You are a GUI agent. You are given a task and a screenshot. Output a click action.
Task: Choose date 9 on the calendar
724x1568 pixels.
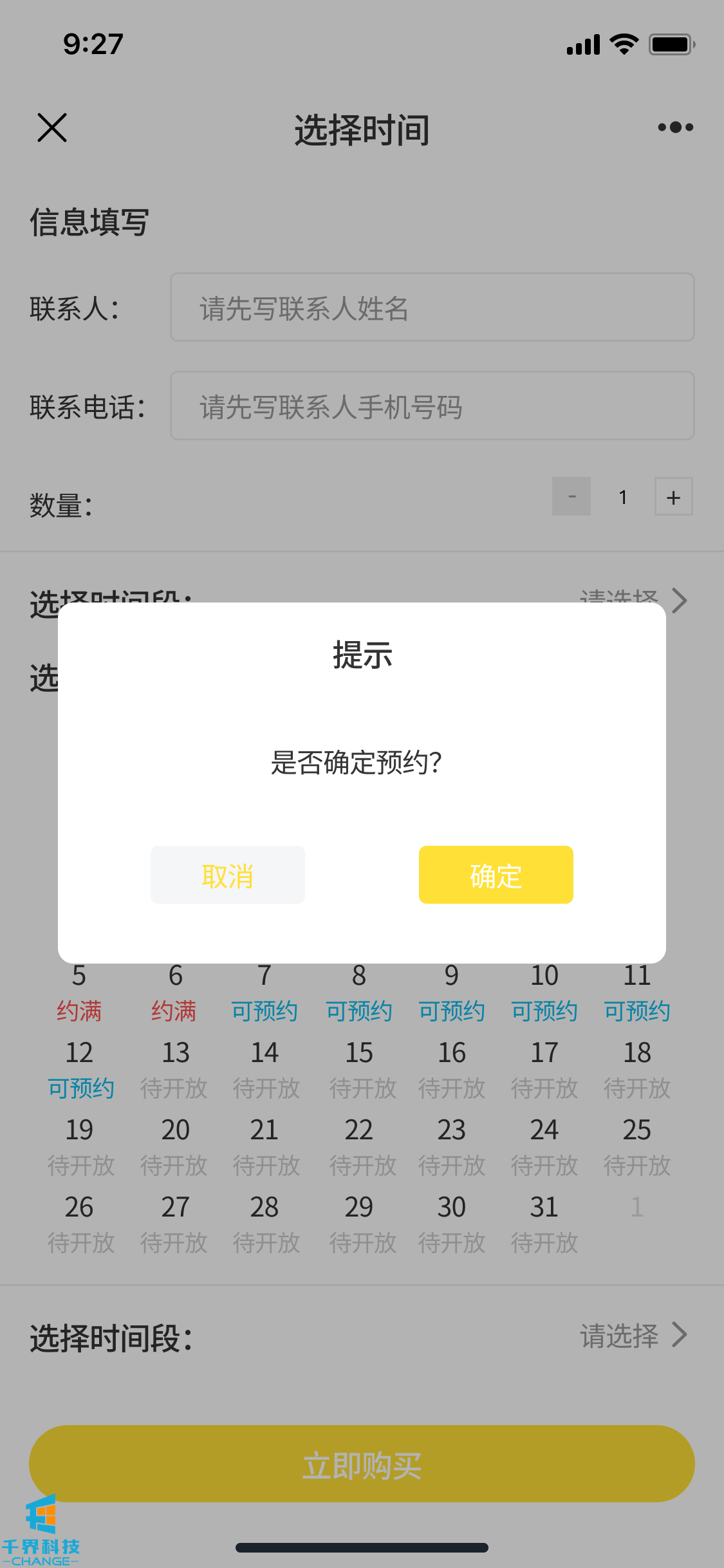click(x=452, y=993)
